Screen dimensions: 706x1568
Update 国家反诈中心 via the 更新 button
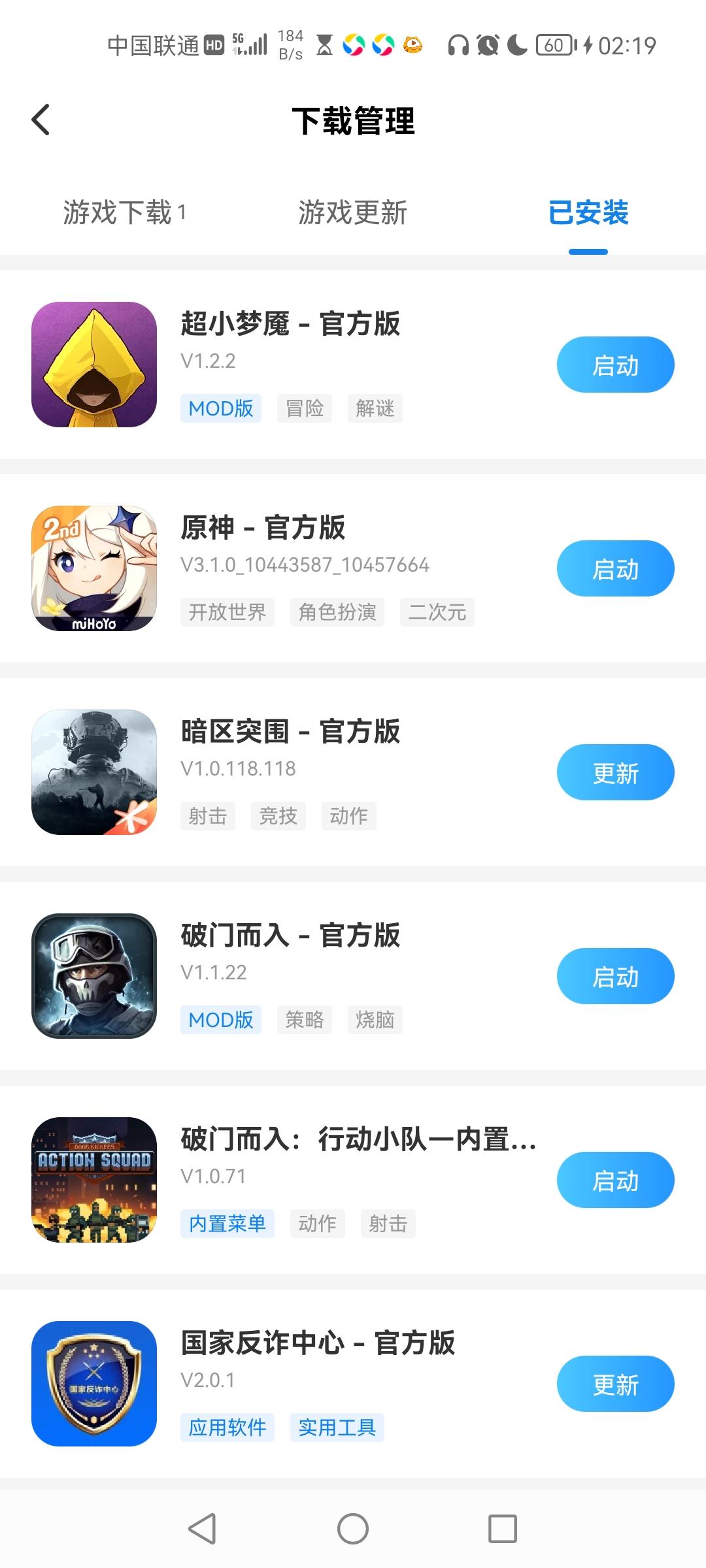pyautogui.click(x=615, y=1384)
